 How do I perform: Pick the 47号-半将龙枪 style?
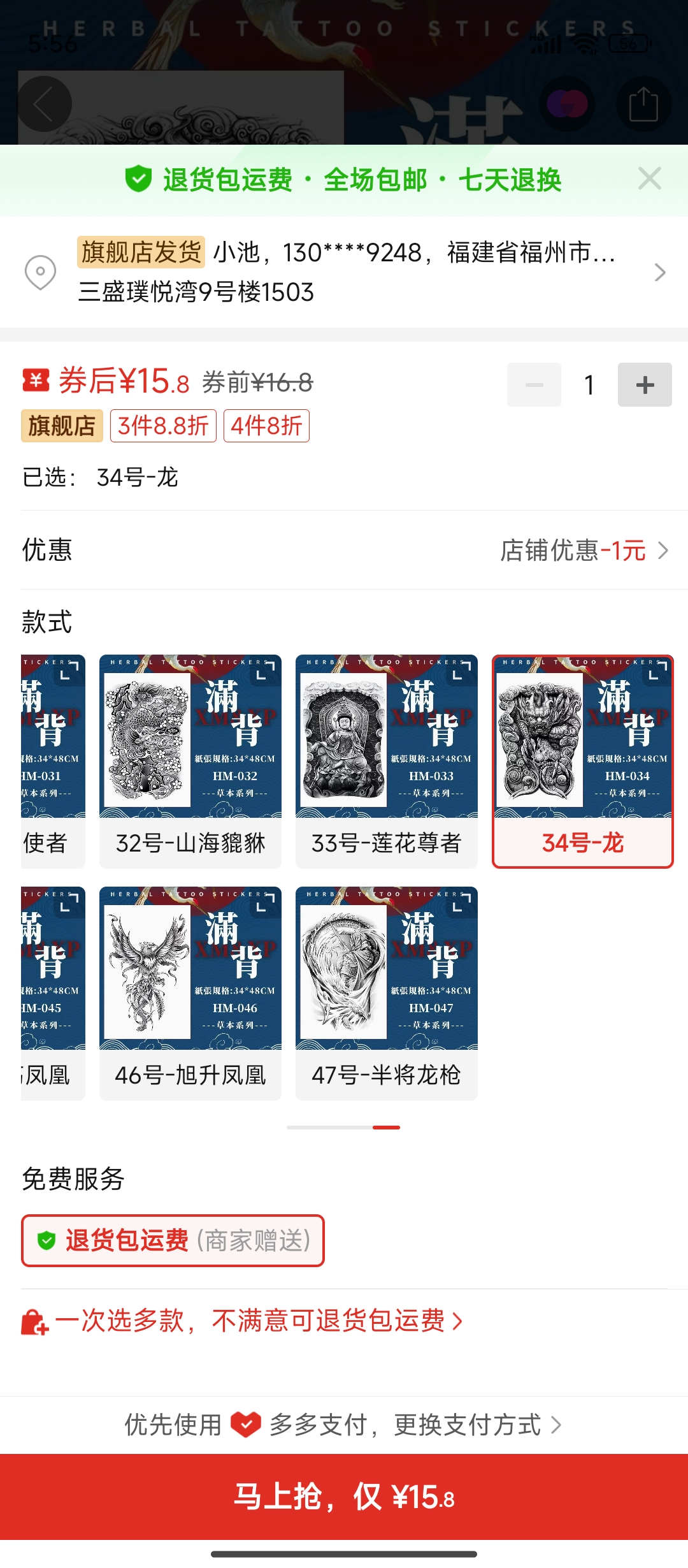tap(386, 993)
